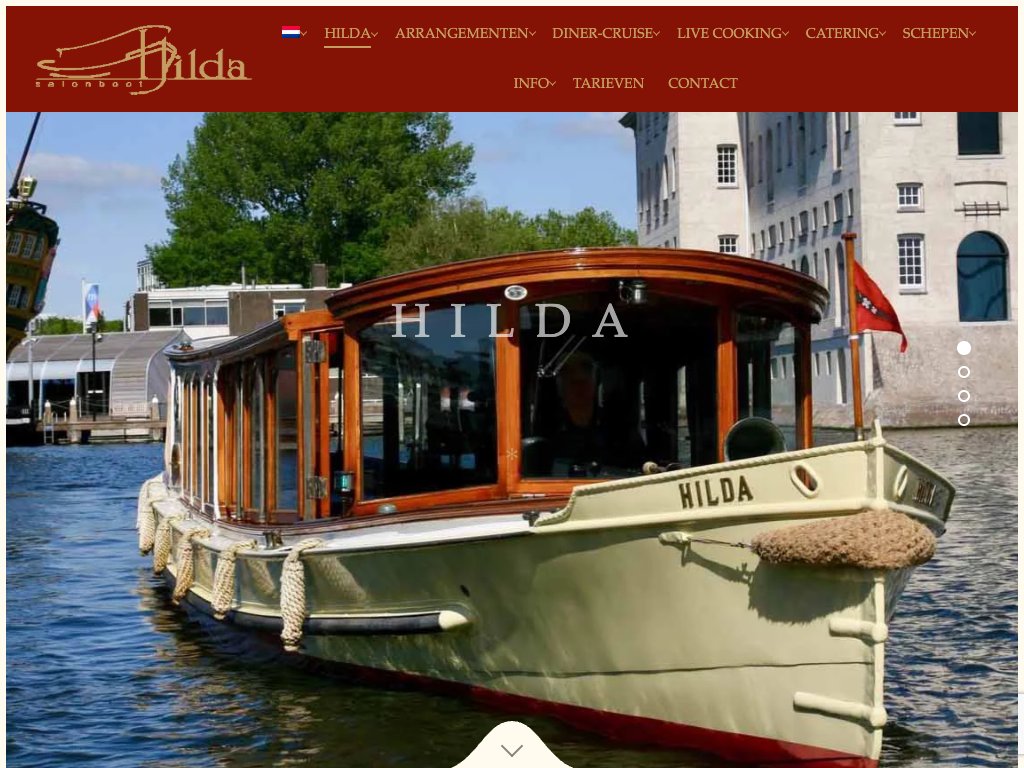Expand the Arrangementen menu
This screenshot has height=768, width=1024.
click(x=464, y=33)
